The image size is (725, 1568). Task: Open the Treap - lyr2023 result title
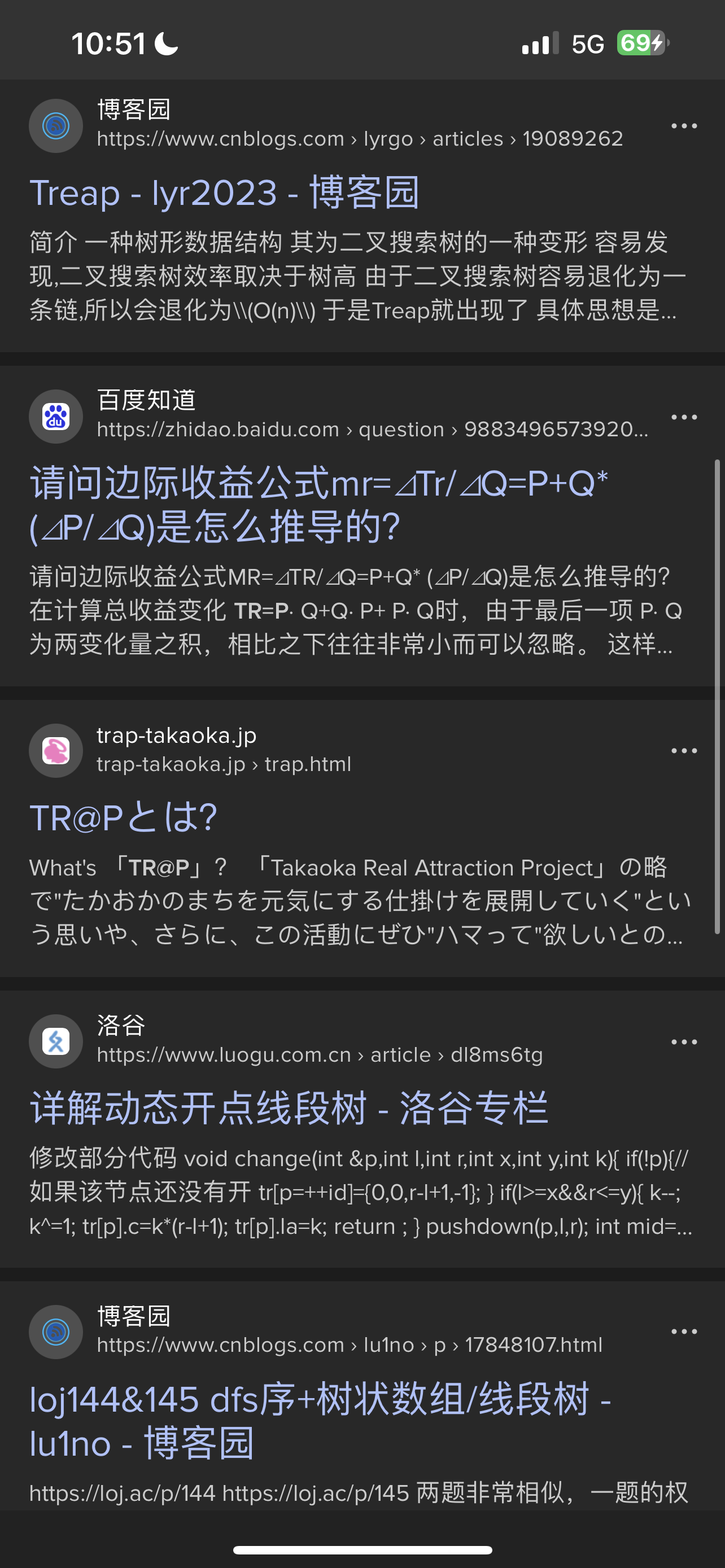224,193
